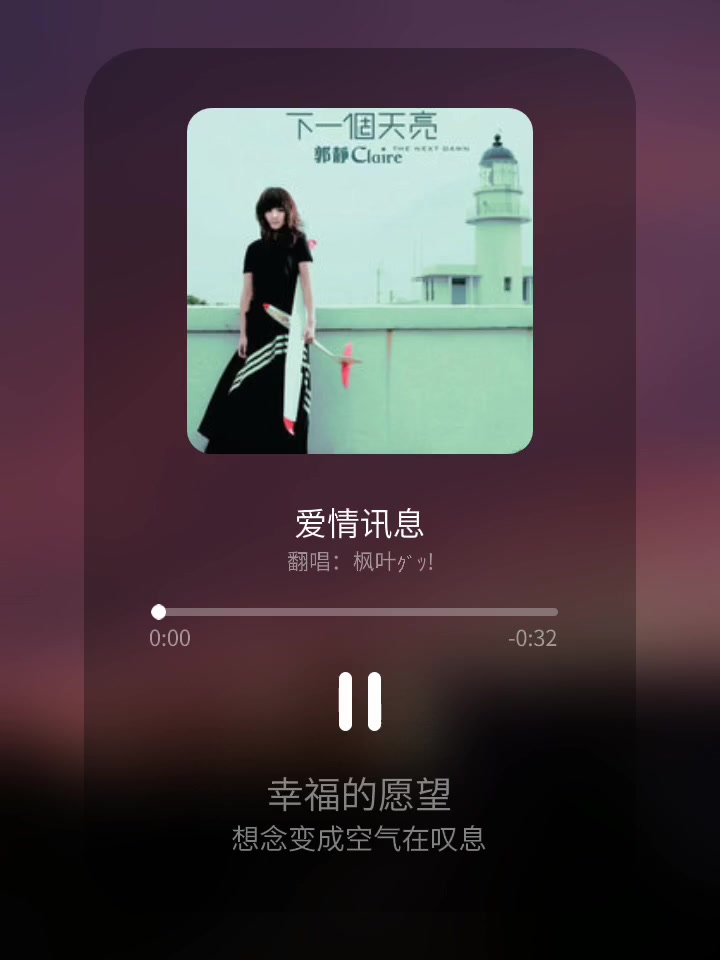Tap the playback progress bar
This screenshot has width=720, height=960.
[x=357, y=612]
